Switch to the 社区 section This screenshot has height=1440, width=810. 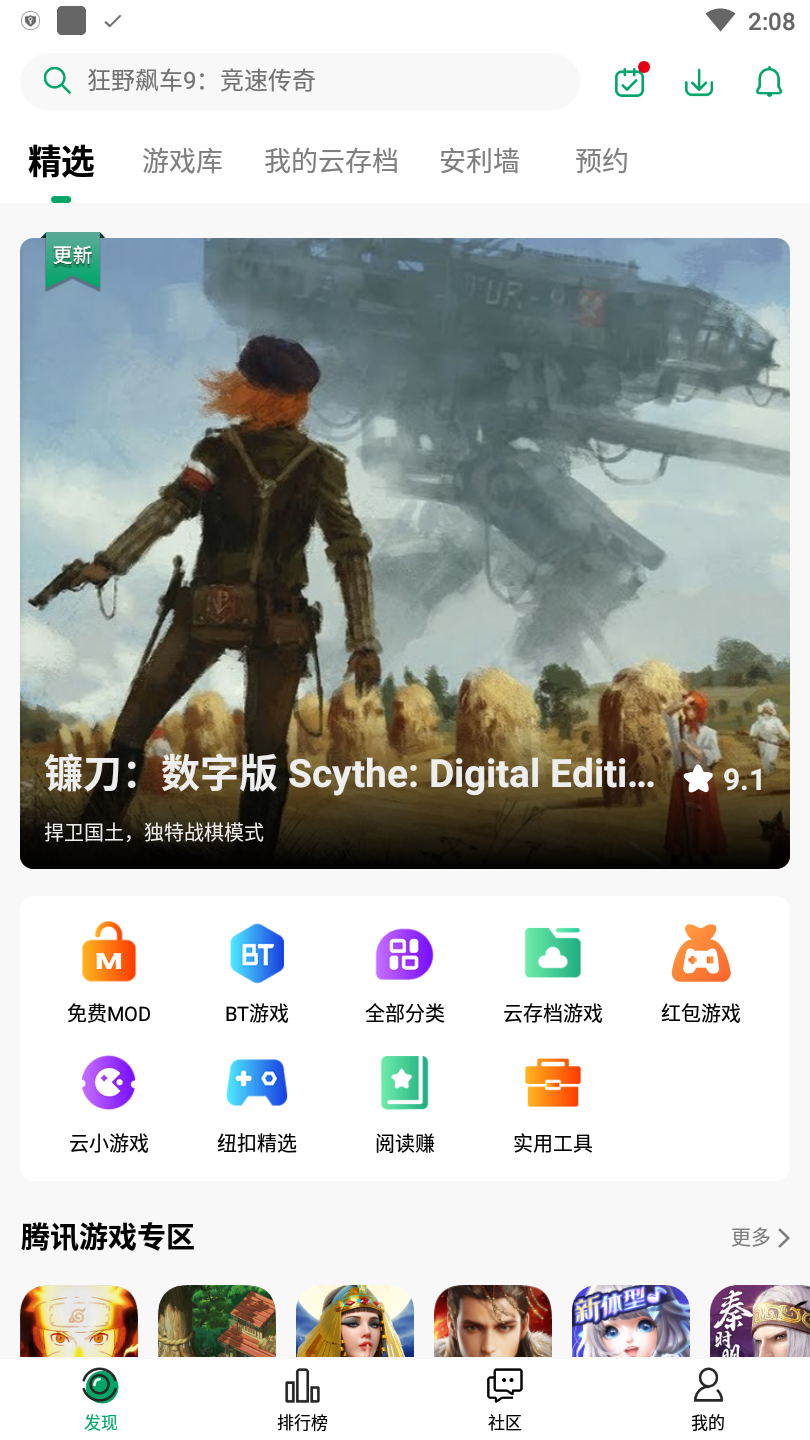(505, 1397)
